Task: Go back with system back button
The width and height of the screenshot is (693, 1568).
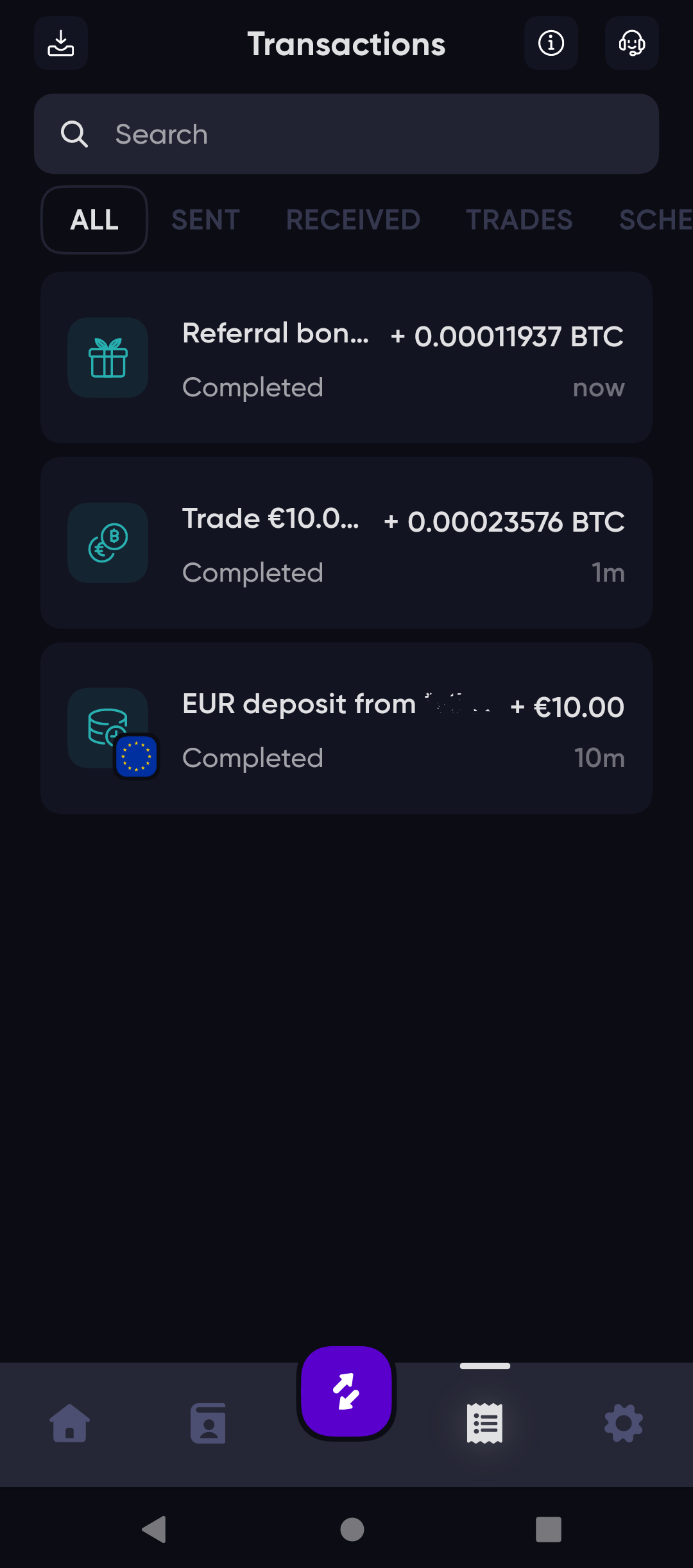Action: click(x=154, y=1530)
